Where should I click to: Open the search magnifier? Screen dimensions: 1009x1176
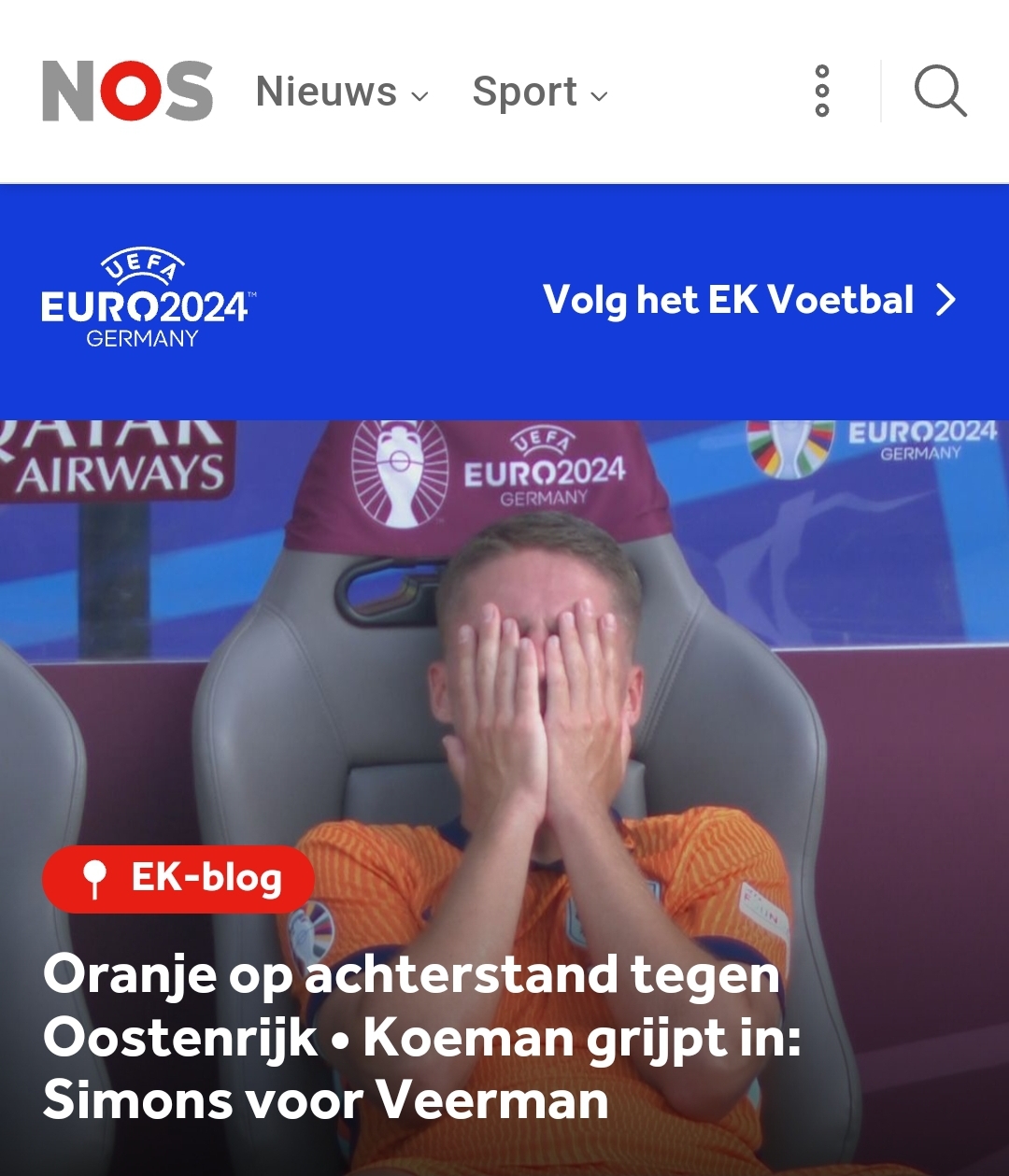(x=939, y=92)
